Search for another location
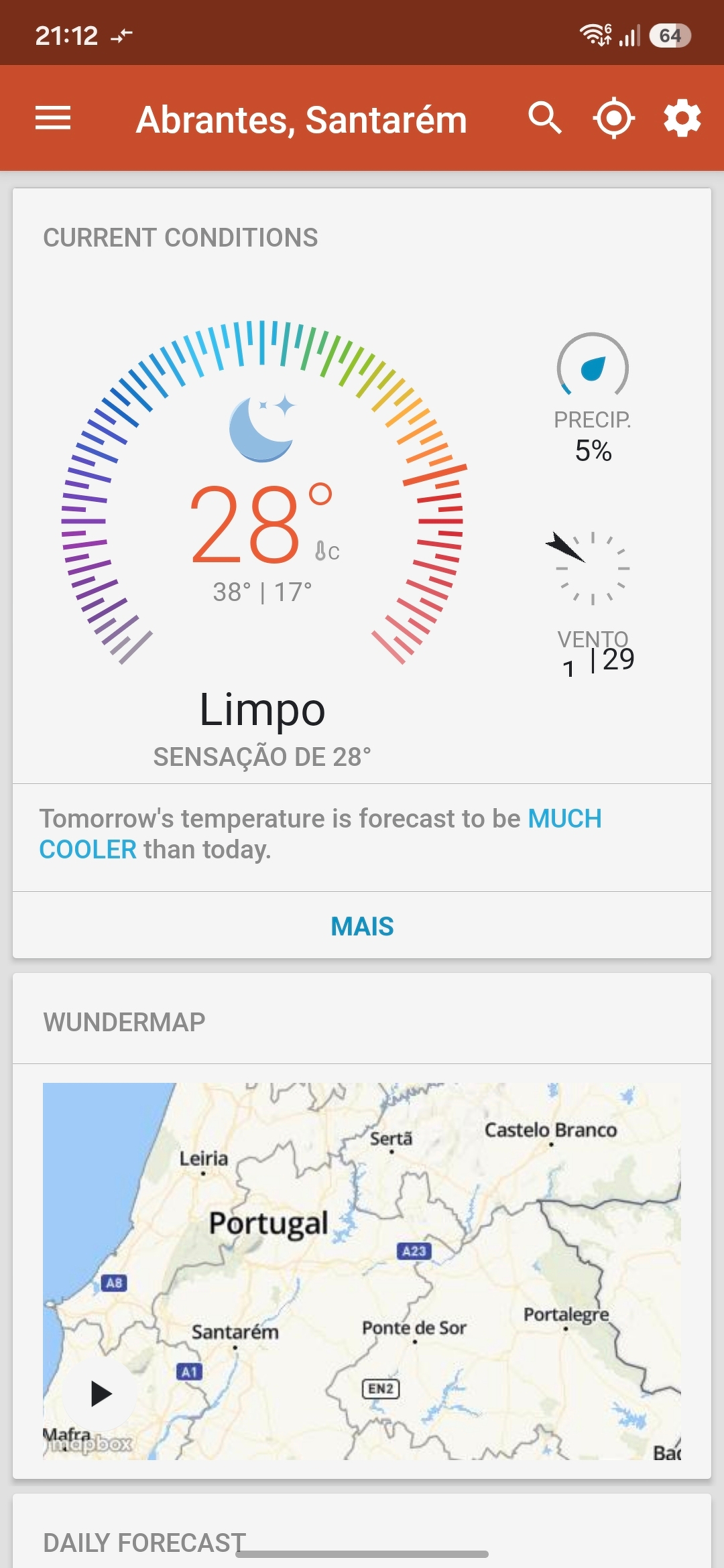Image resolution: width=724 pixels, height=1568 pixels. (545, 119)
